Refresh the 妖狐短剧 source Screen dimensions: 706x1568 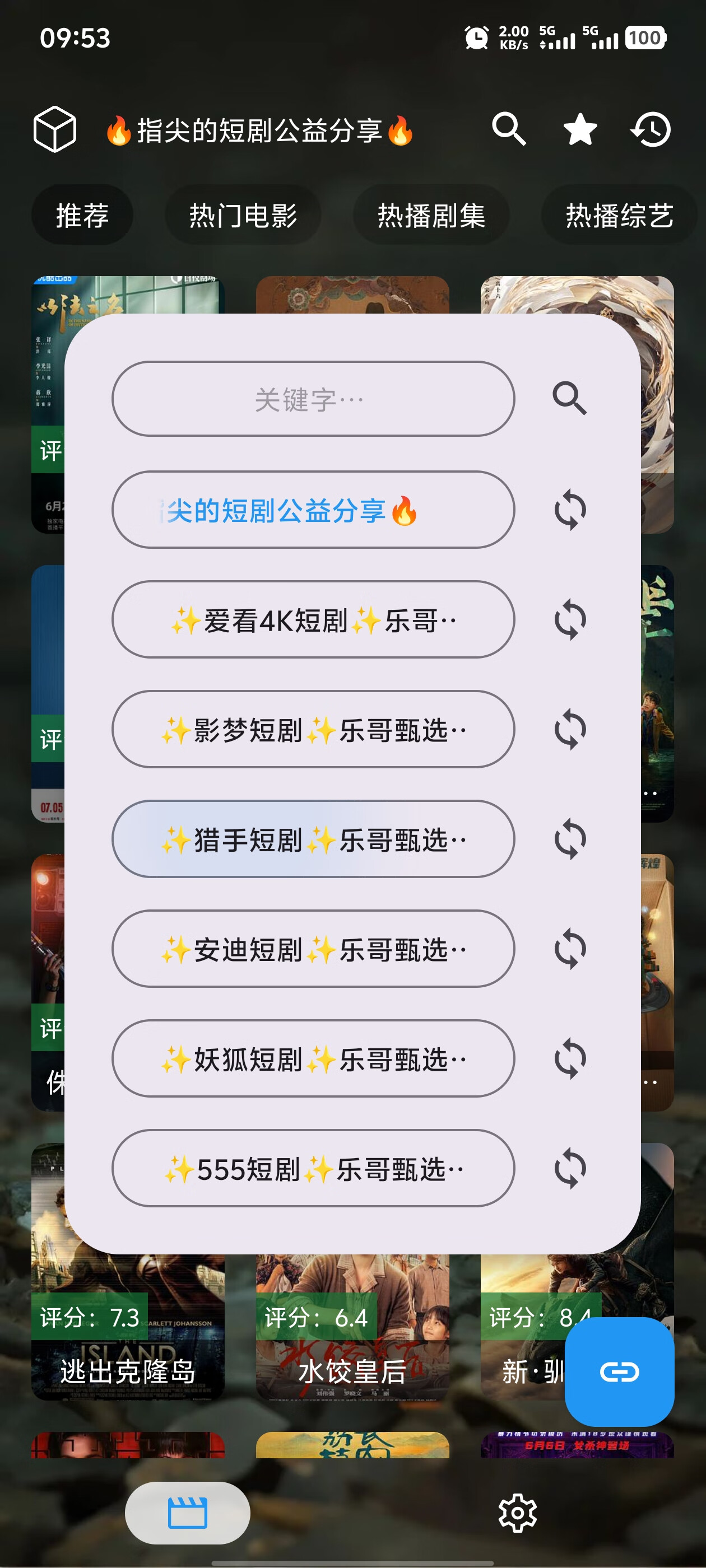point(569,1058)
